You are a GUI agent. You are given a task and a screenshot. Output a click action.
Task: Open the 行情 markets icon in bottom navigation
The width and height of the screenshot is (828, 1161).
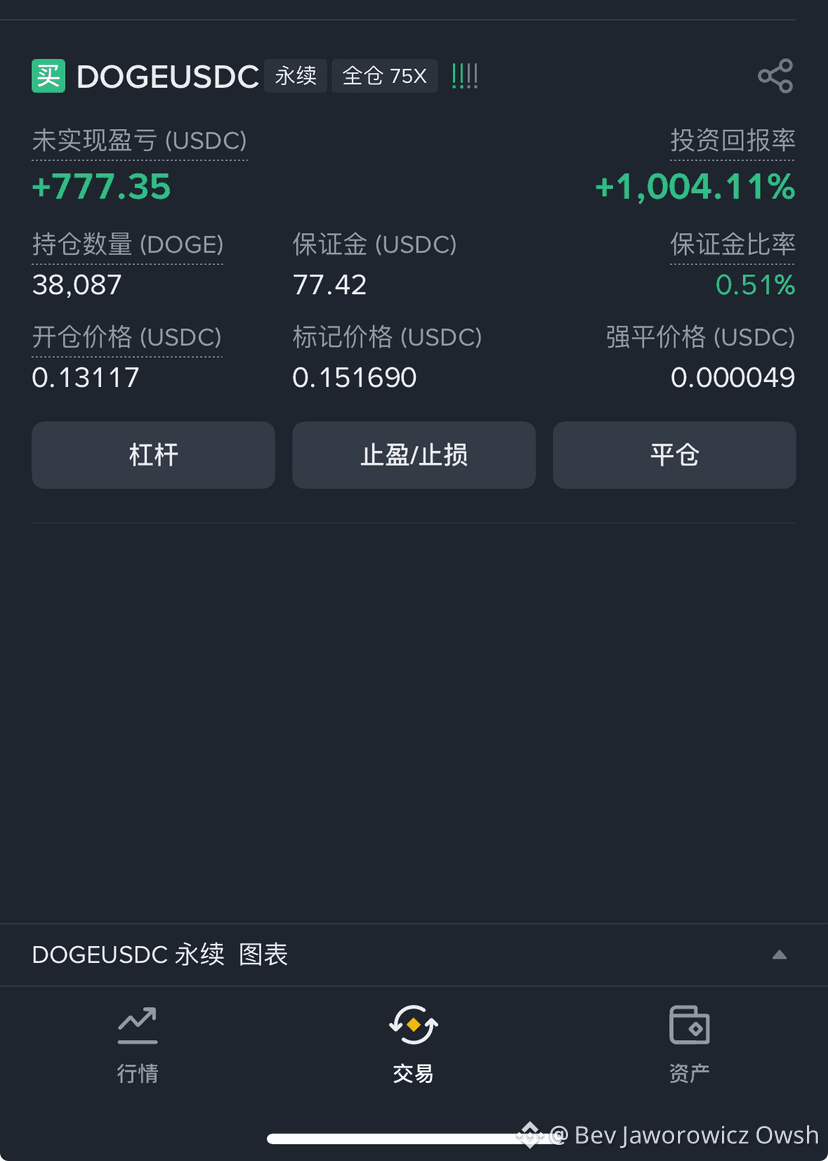[137, 1024]
